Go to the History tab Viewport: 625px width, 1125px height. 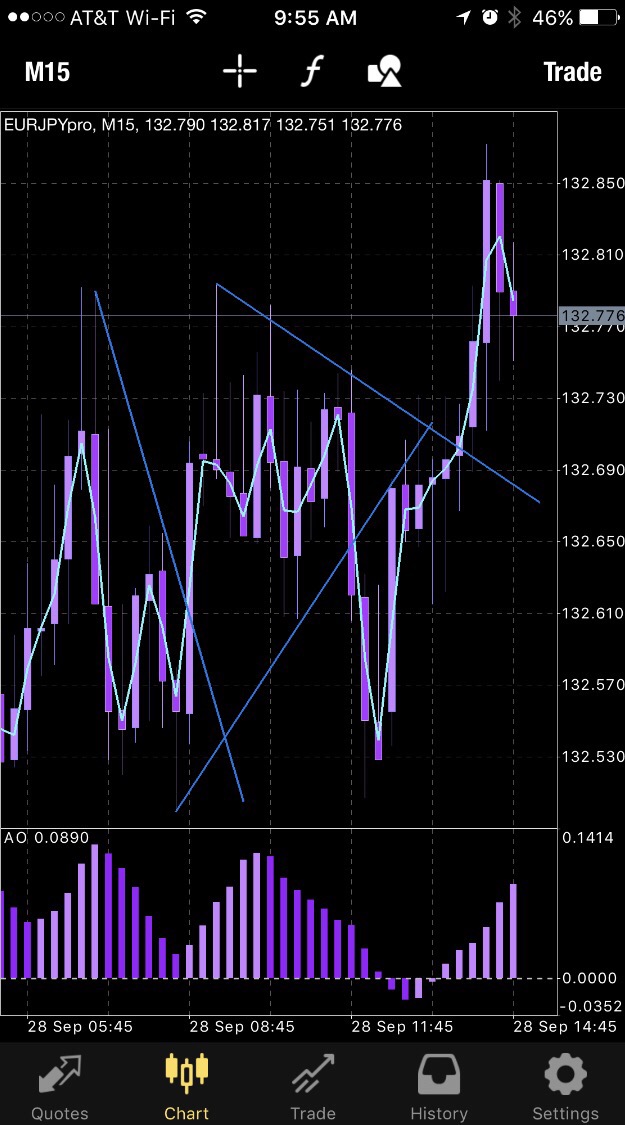(438, 1086)
